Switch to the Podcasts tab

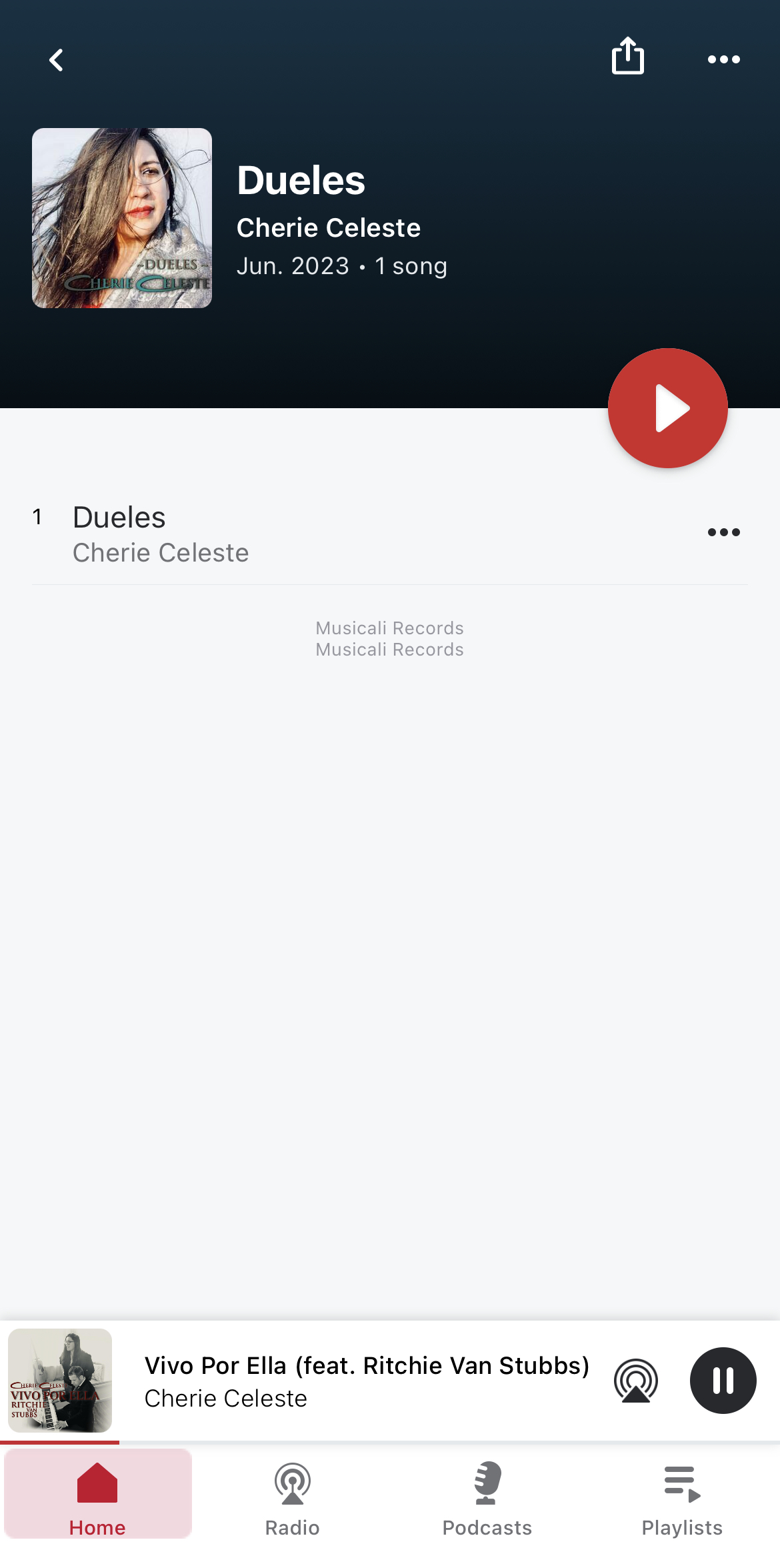click(x=487, y=1496)
